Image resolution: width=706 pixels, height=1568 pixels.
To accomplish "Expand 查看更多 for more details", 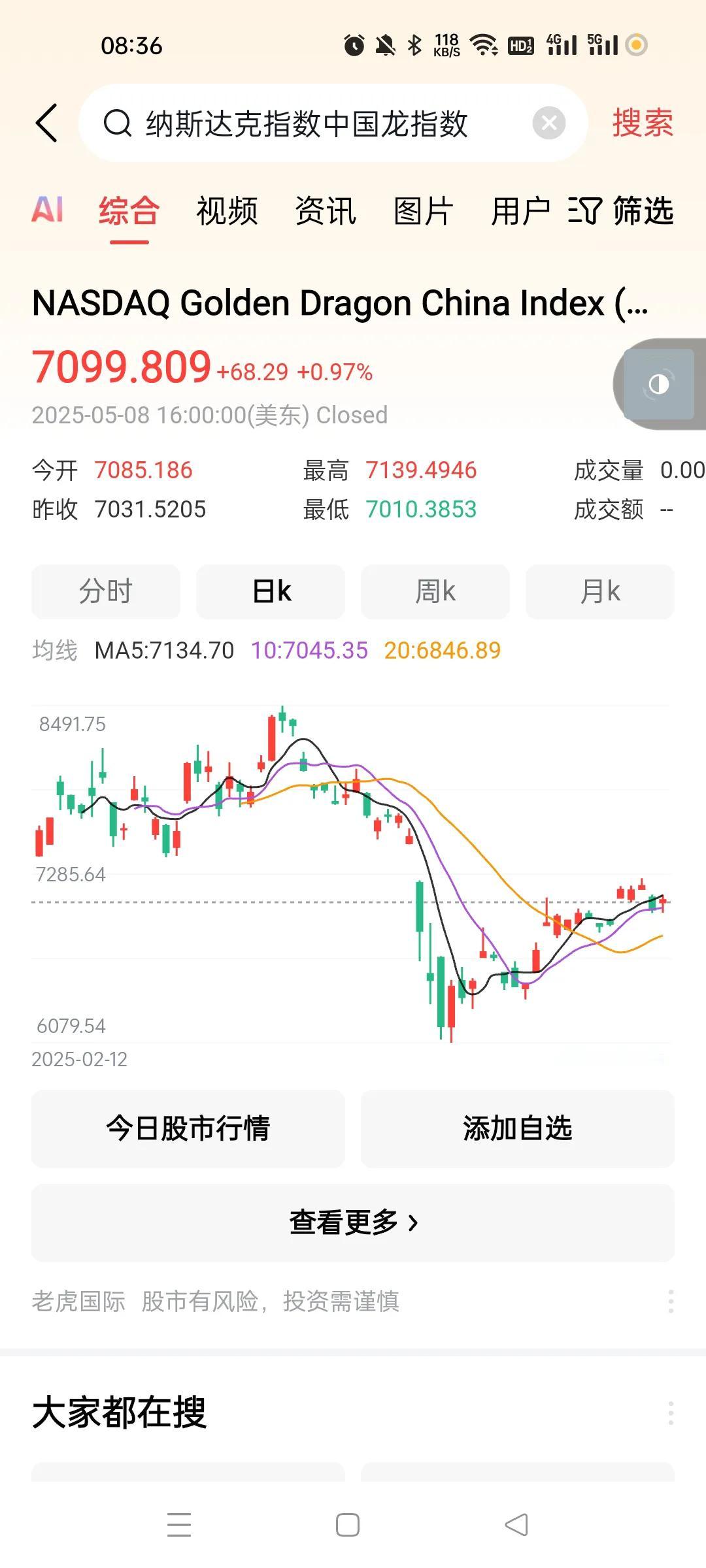I will (x=353, y=1222).
